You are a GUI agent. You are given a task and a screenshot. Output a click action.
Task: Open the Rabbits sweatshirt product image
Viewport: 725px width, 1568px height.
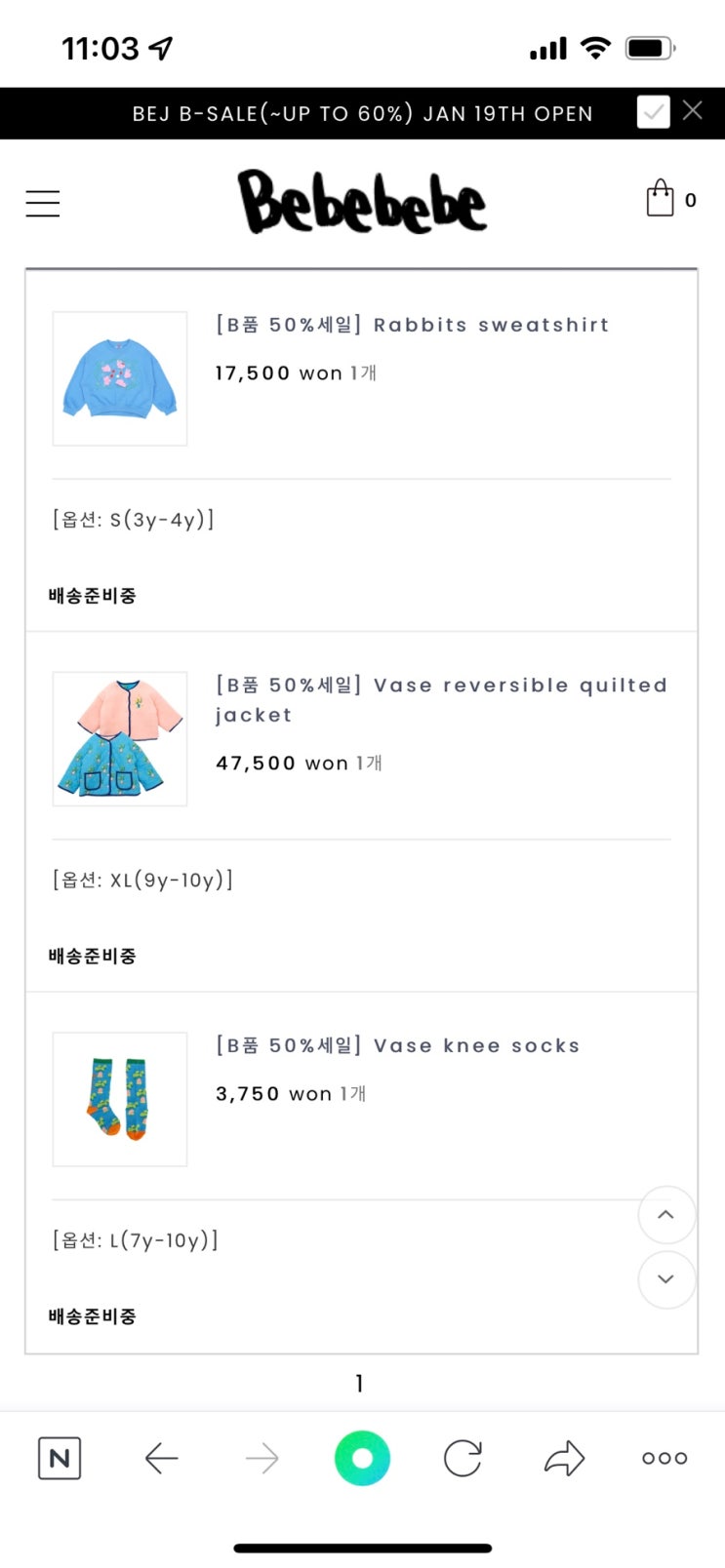pyautogui.click(x=120, y=378)
